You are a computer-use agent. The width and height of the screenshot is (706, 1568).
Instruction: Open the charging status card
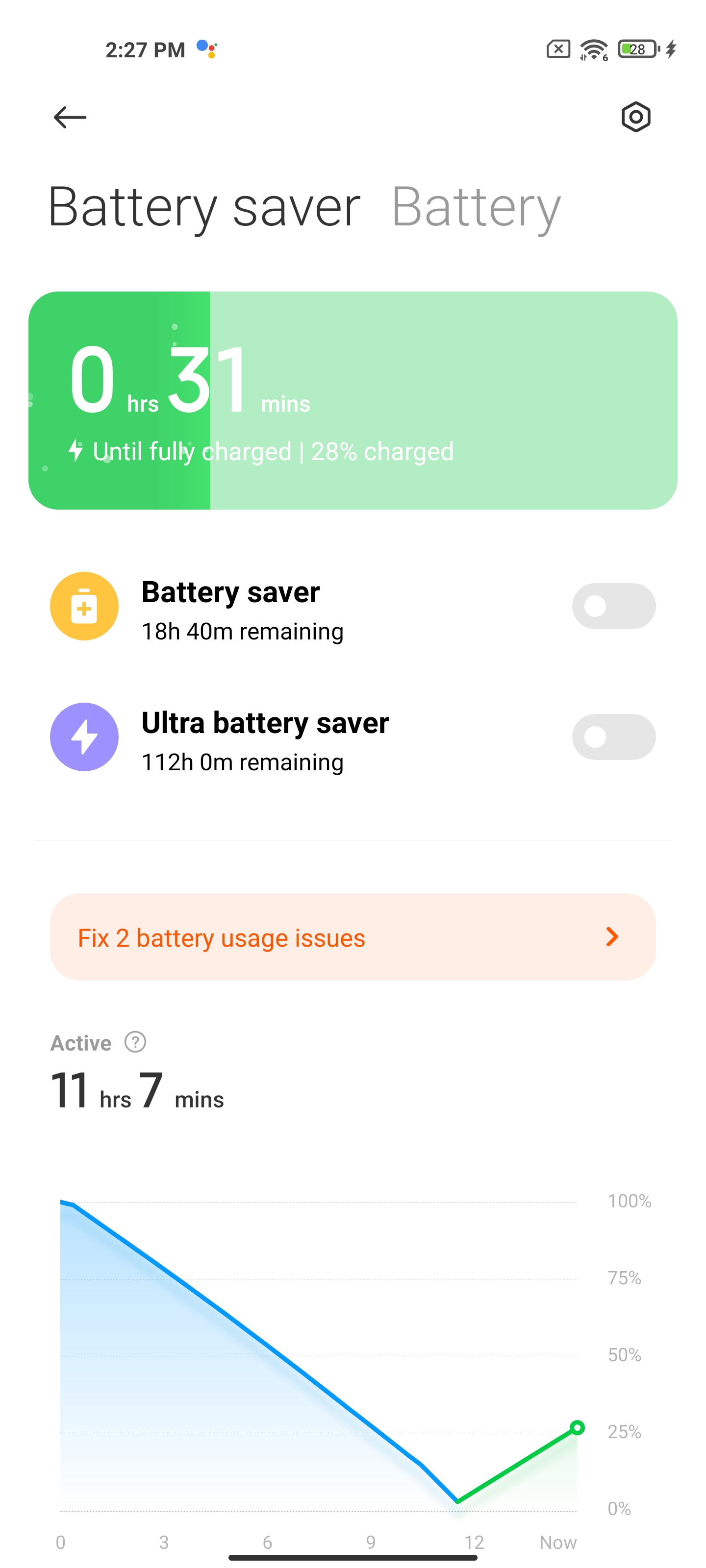pos(353,400)
